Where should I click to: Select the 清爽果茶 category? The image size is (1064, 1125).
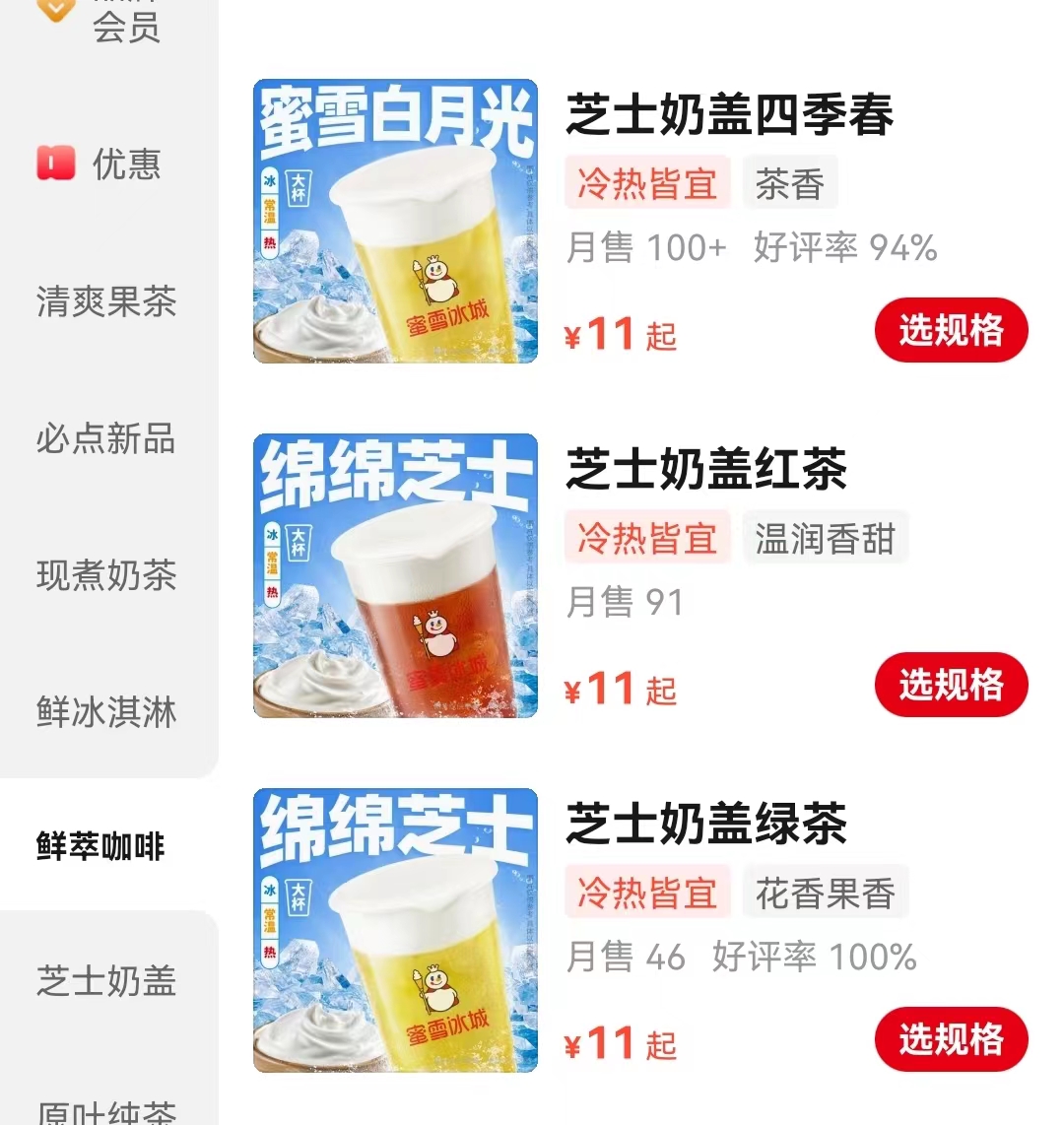[x=106, y=301]
